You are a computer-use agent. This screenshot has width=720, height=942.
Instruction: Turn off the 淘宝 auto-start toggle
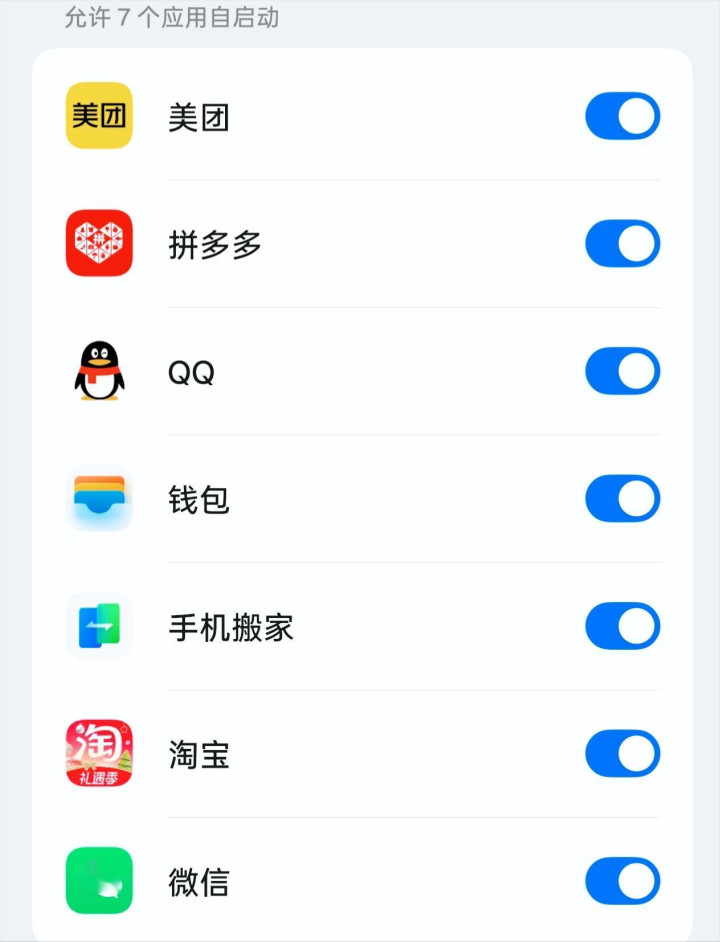[x=622, y=754]
